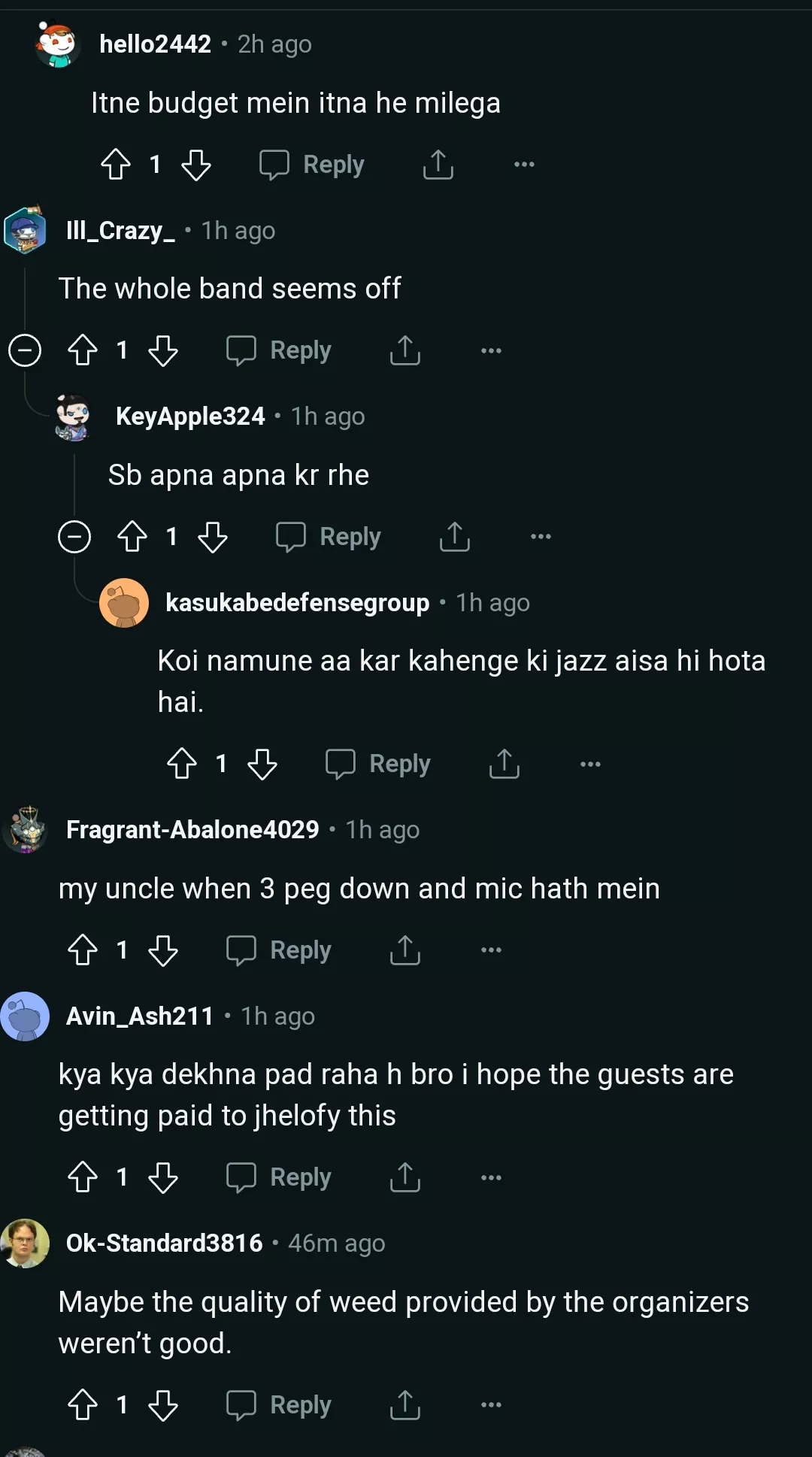
Task: Collapse KeyApple324's reply thread
Action: [74, 537]
